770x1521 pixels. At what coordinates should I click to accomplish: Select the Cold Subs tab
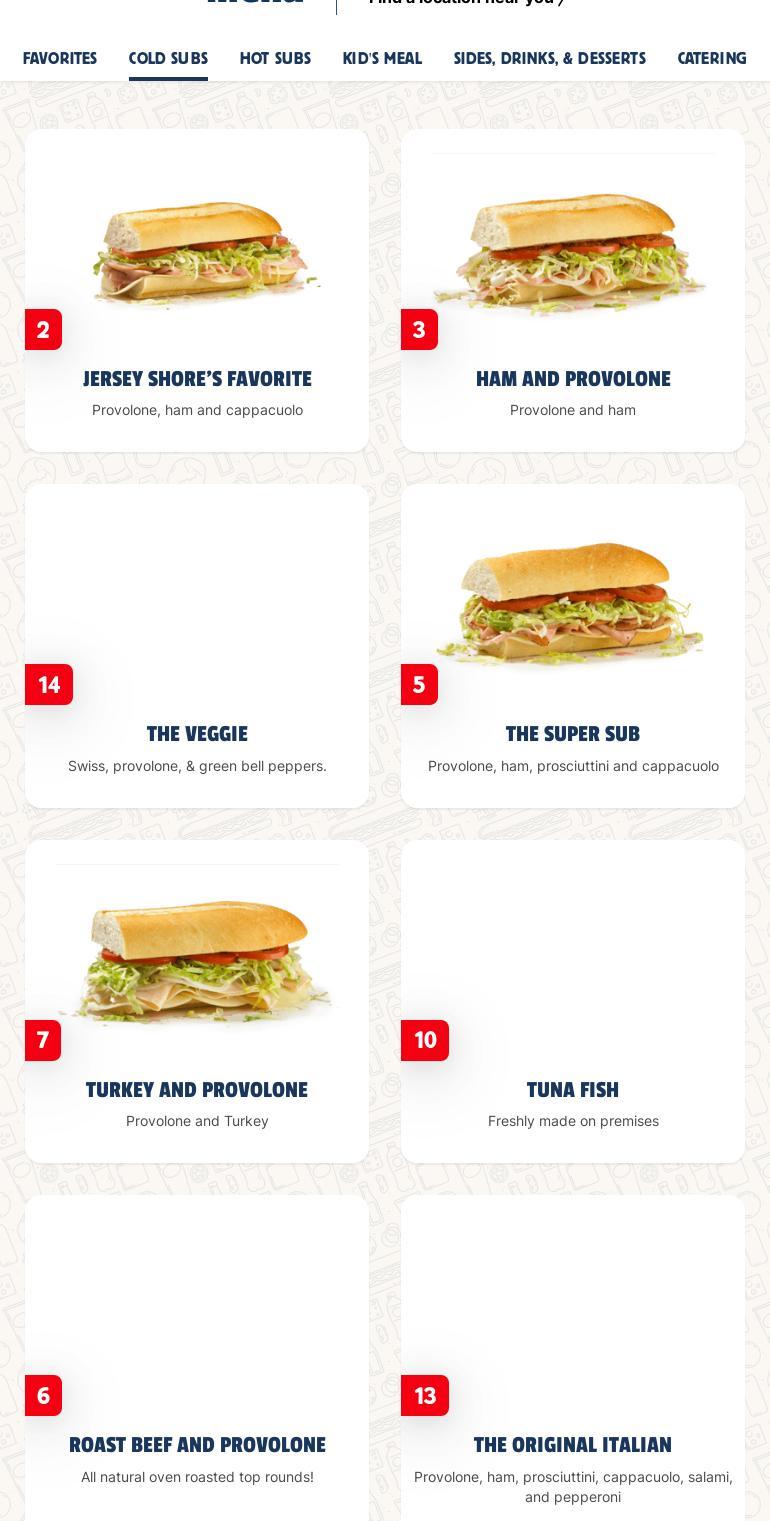(168, 59)
